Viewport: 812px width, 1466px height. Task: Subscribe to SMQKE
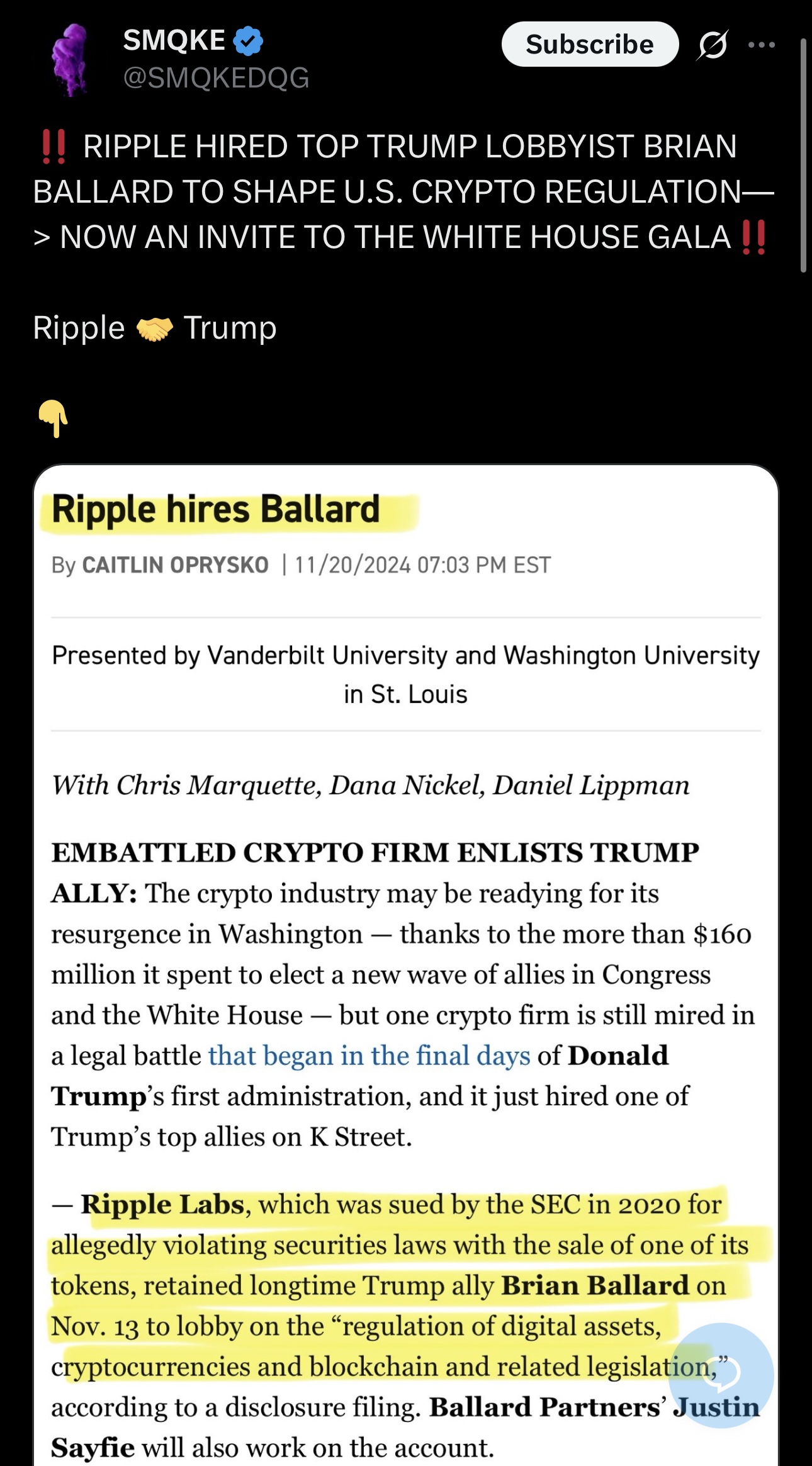pos(589,44)
